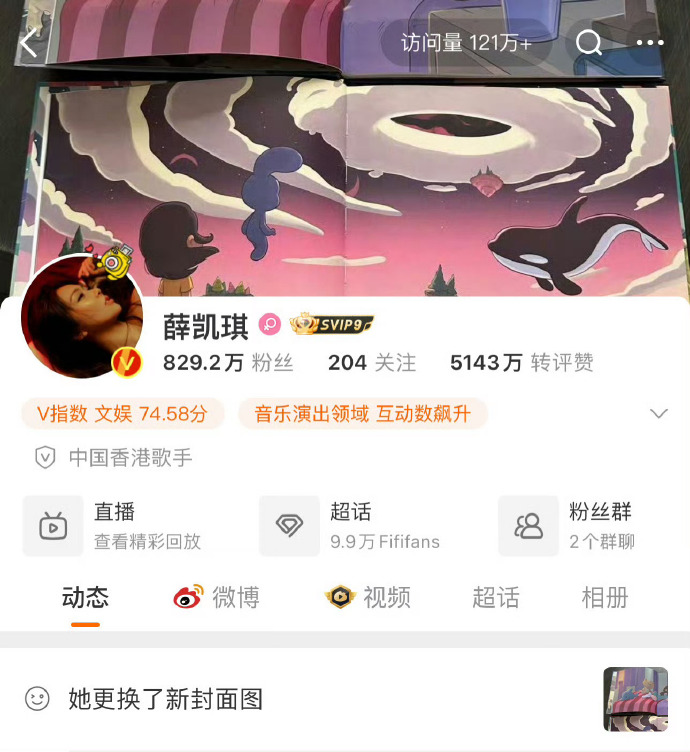
Task: Go back using the arrow icon
Action: pyautogui.click(x=29, y=43)
